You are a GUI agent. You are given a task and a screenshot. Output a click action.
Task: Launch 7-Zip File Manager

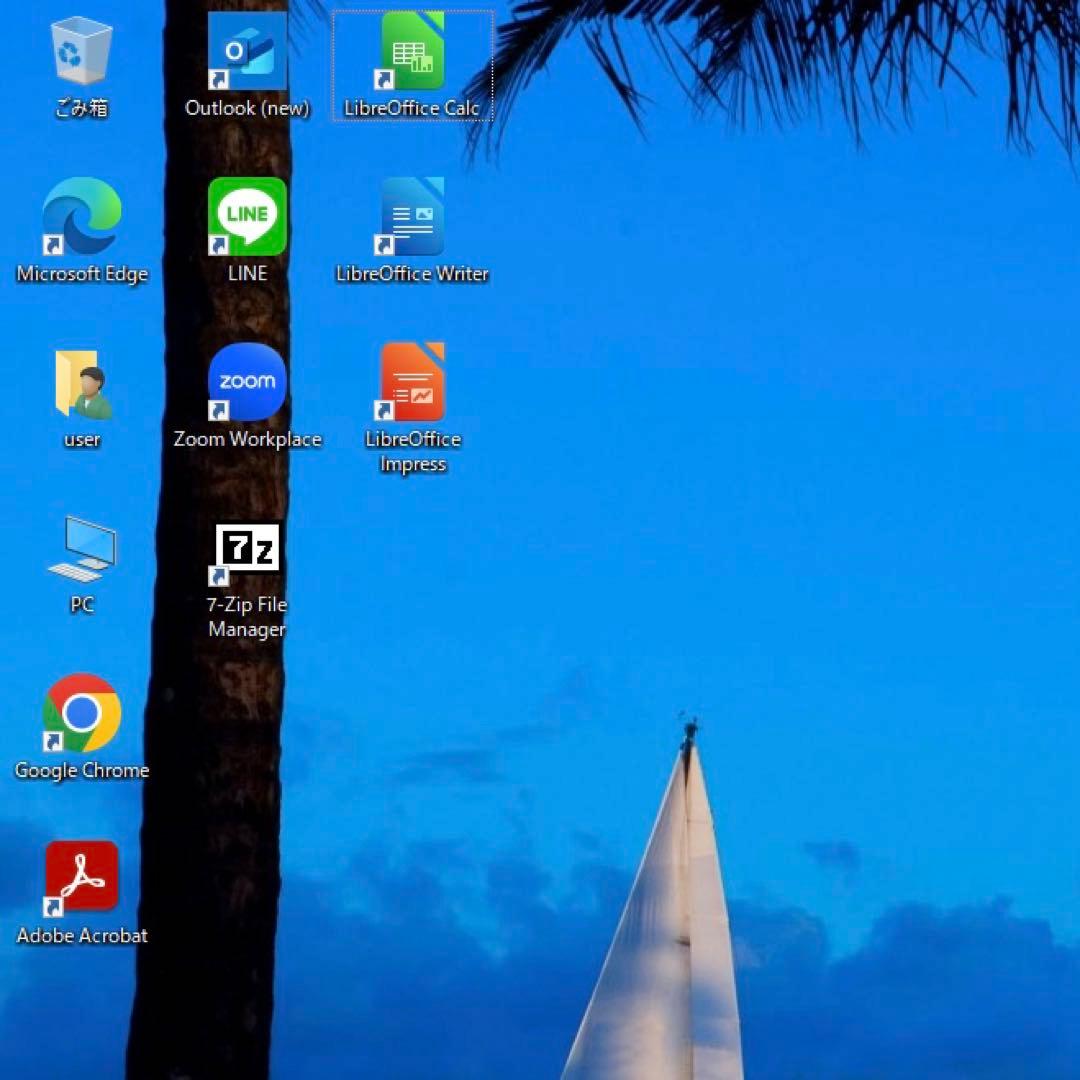pyautogui.click(x=247, y=548)
